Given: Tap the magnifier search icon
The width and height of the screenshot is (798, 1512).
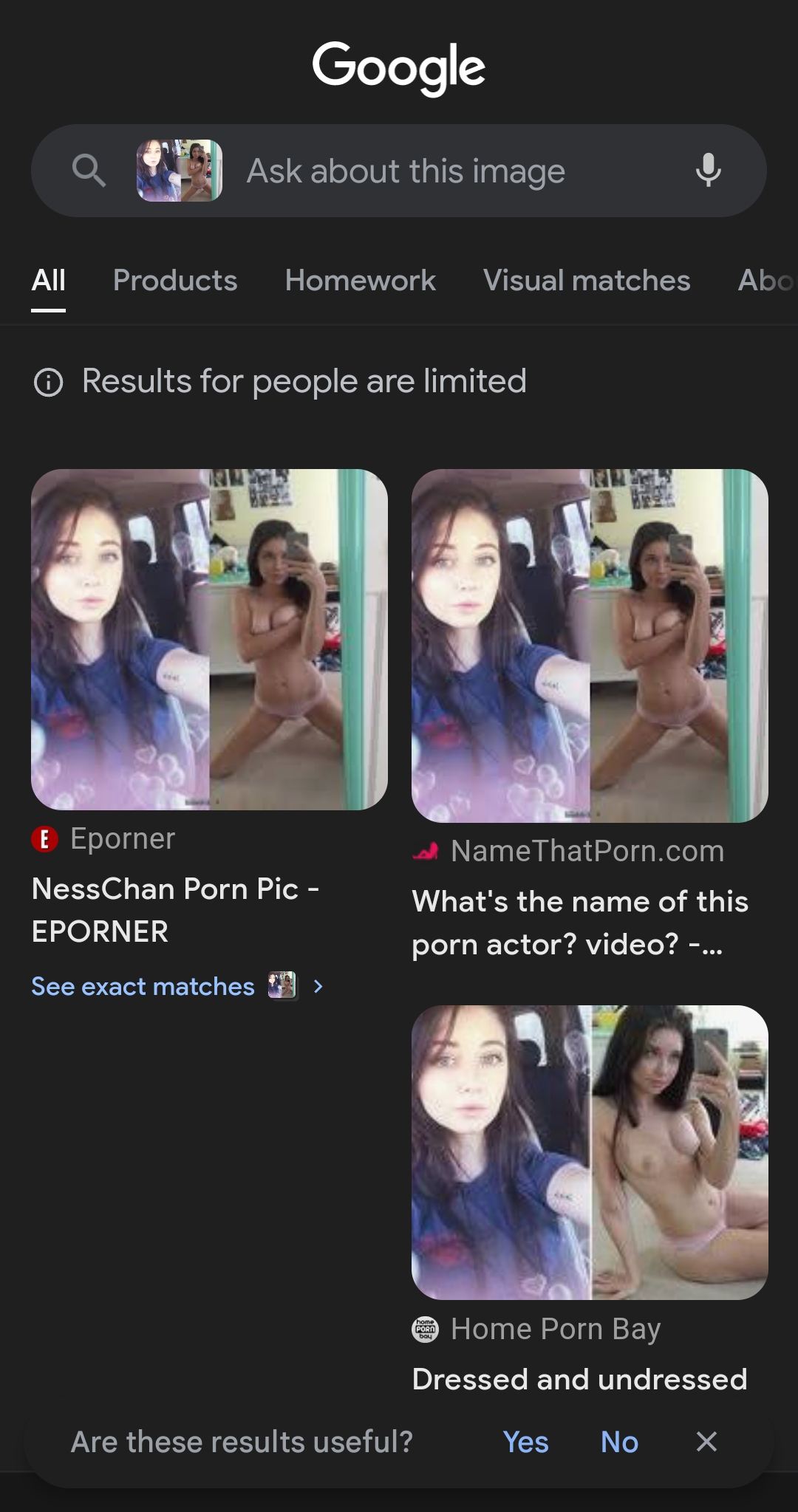Looking at the screenshot, I should (89, 171).
